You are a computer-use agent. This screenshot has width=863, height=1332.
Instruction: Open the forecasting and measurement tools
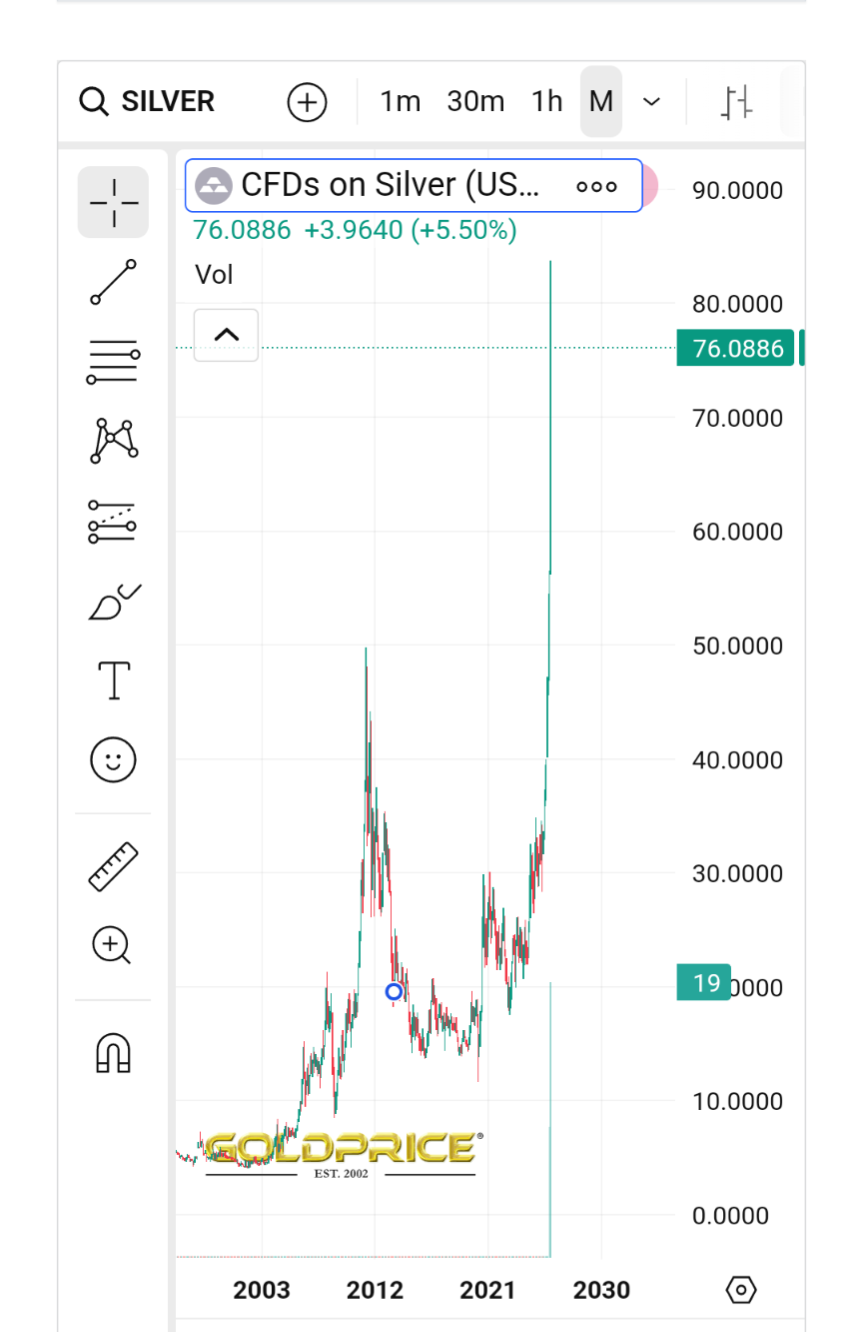113,522
